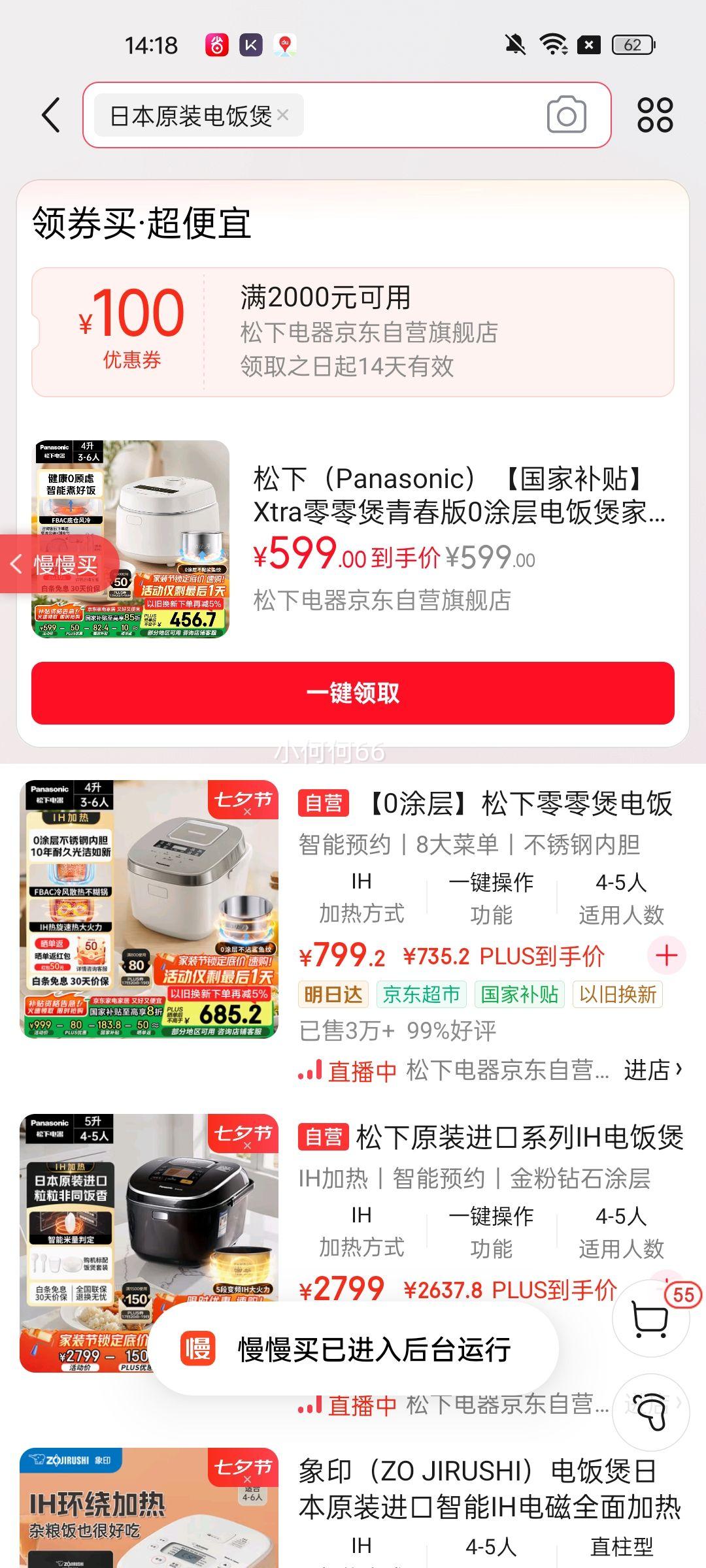Expand the 慢慢买 side tab
706x1568 pixels.
pos(59,564)
